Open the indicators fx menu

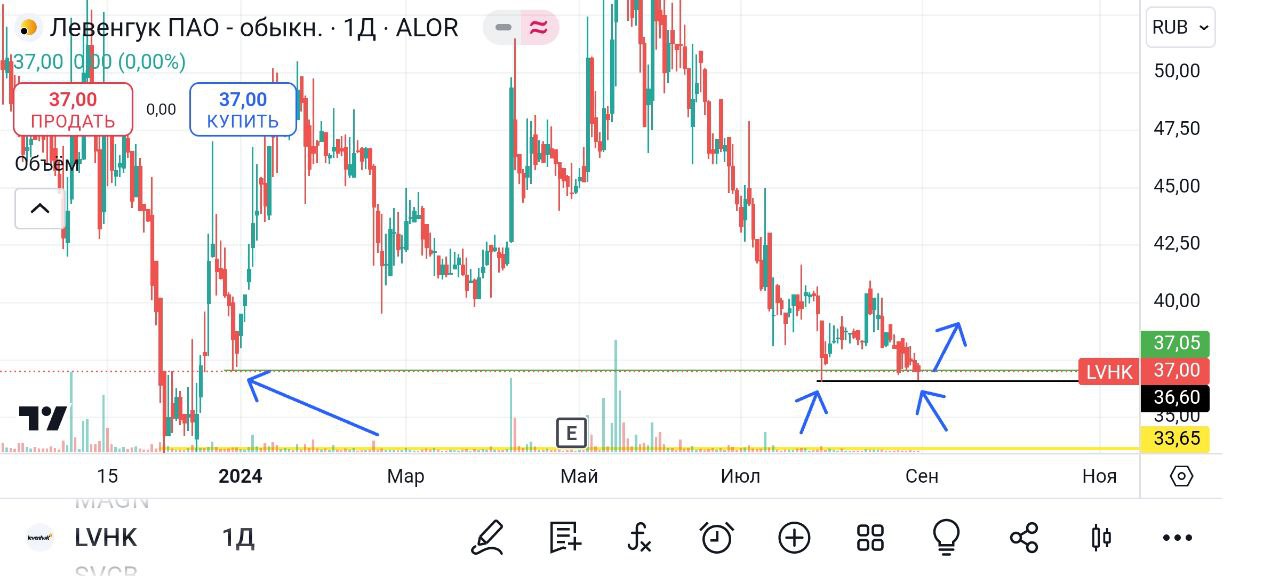(640, 538)
